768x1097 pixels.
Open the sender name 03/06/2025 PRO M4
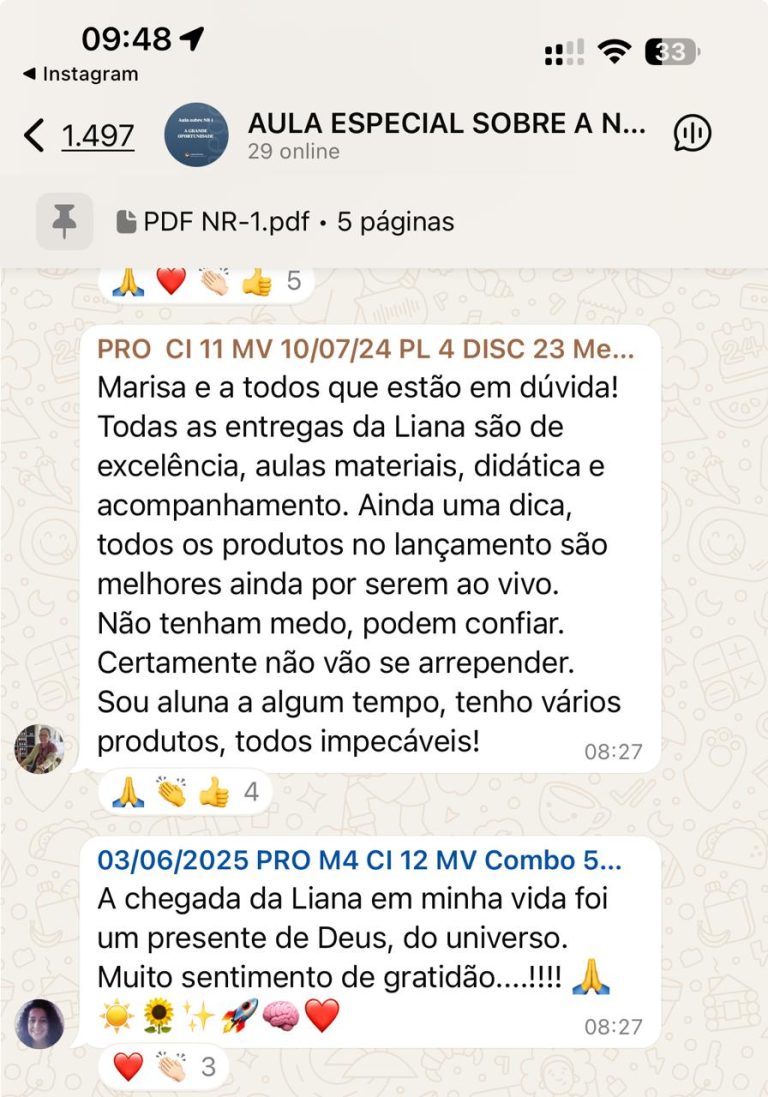pos(359,860)
